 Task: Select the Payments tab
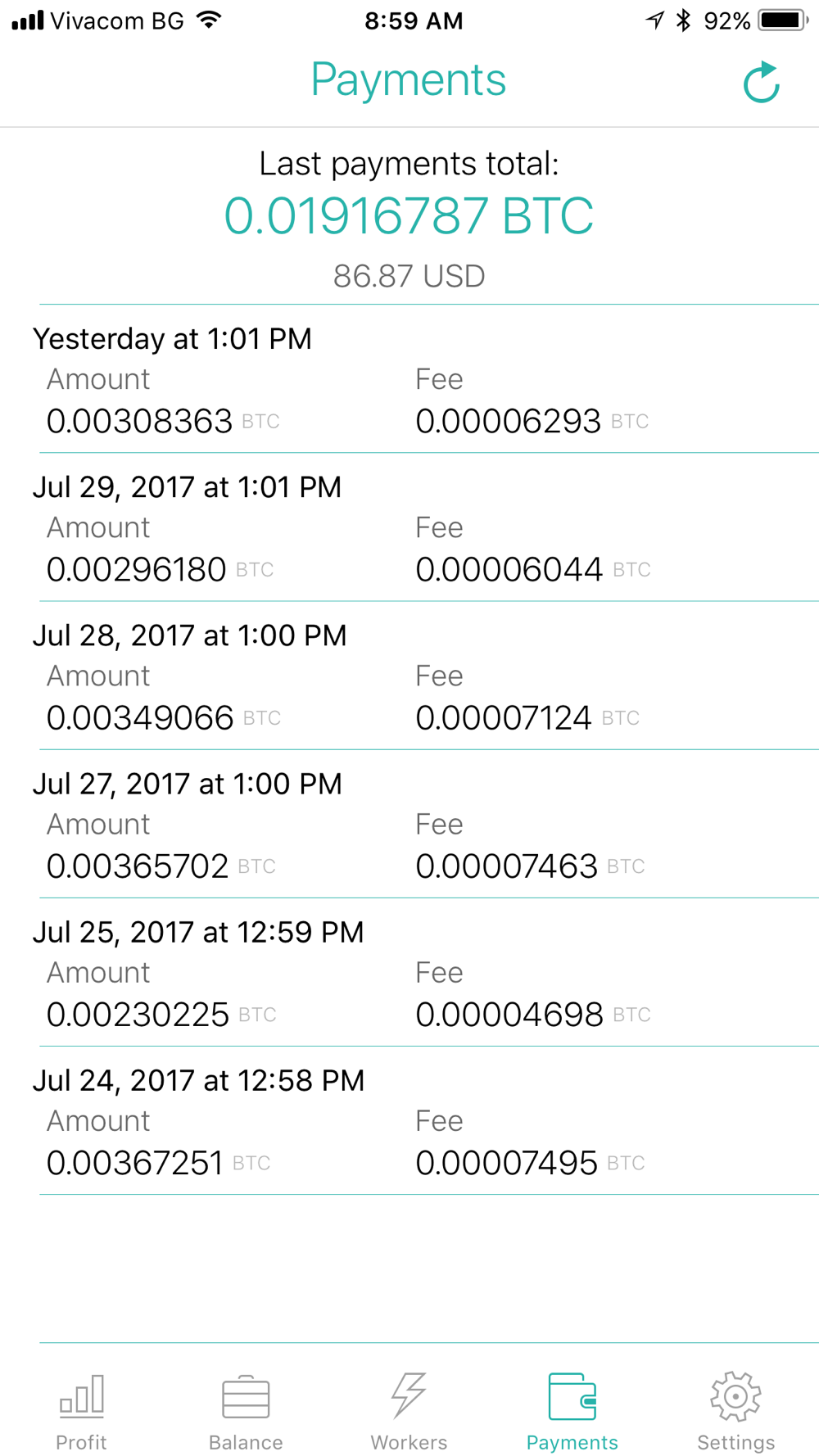(572, 1412)
